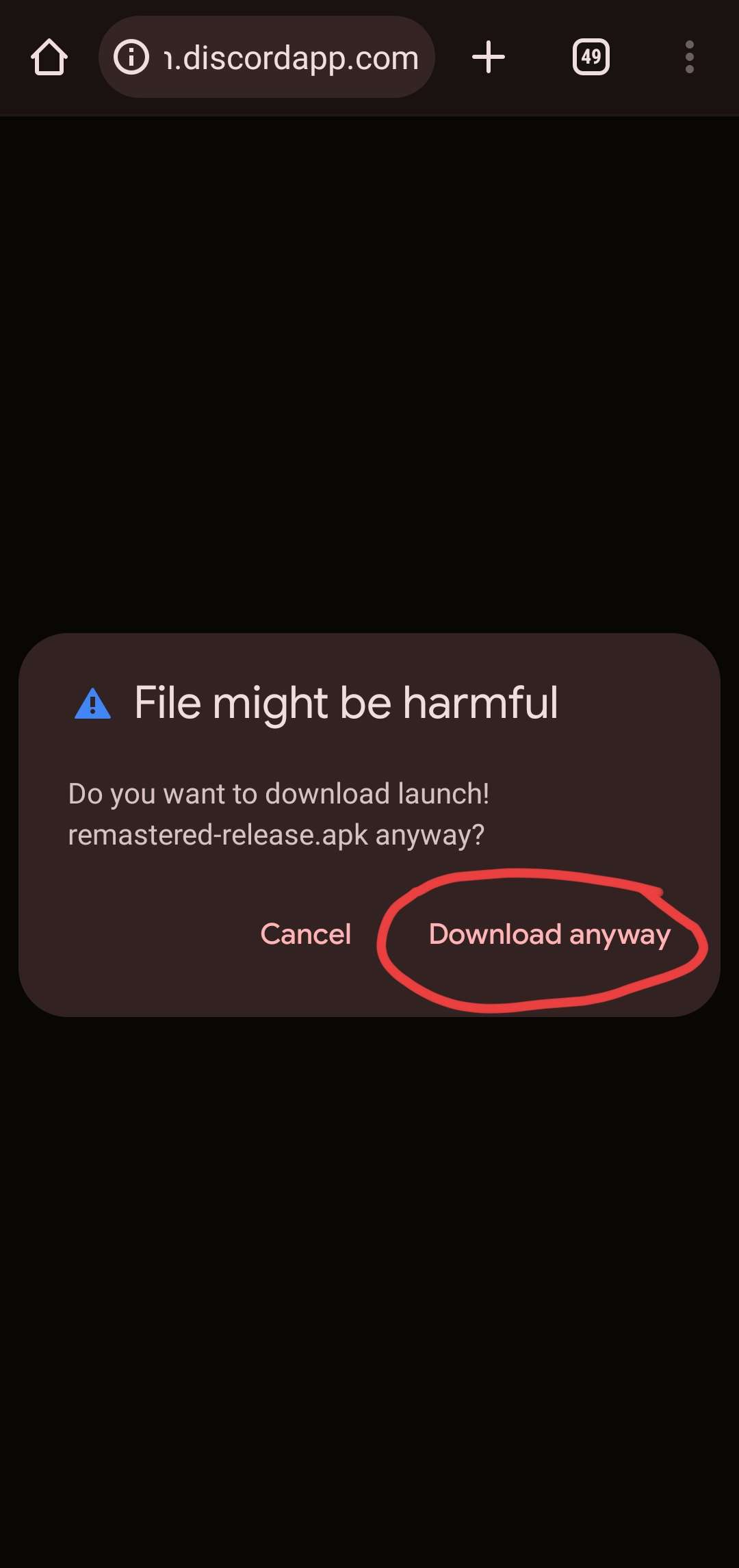Tap the discordapp.com address bar
Screen dimensions: 739x1568
[x=291, y=57]
